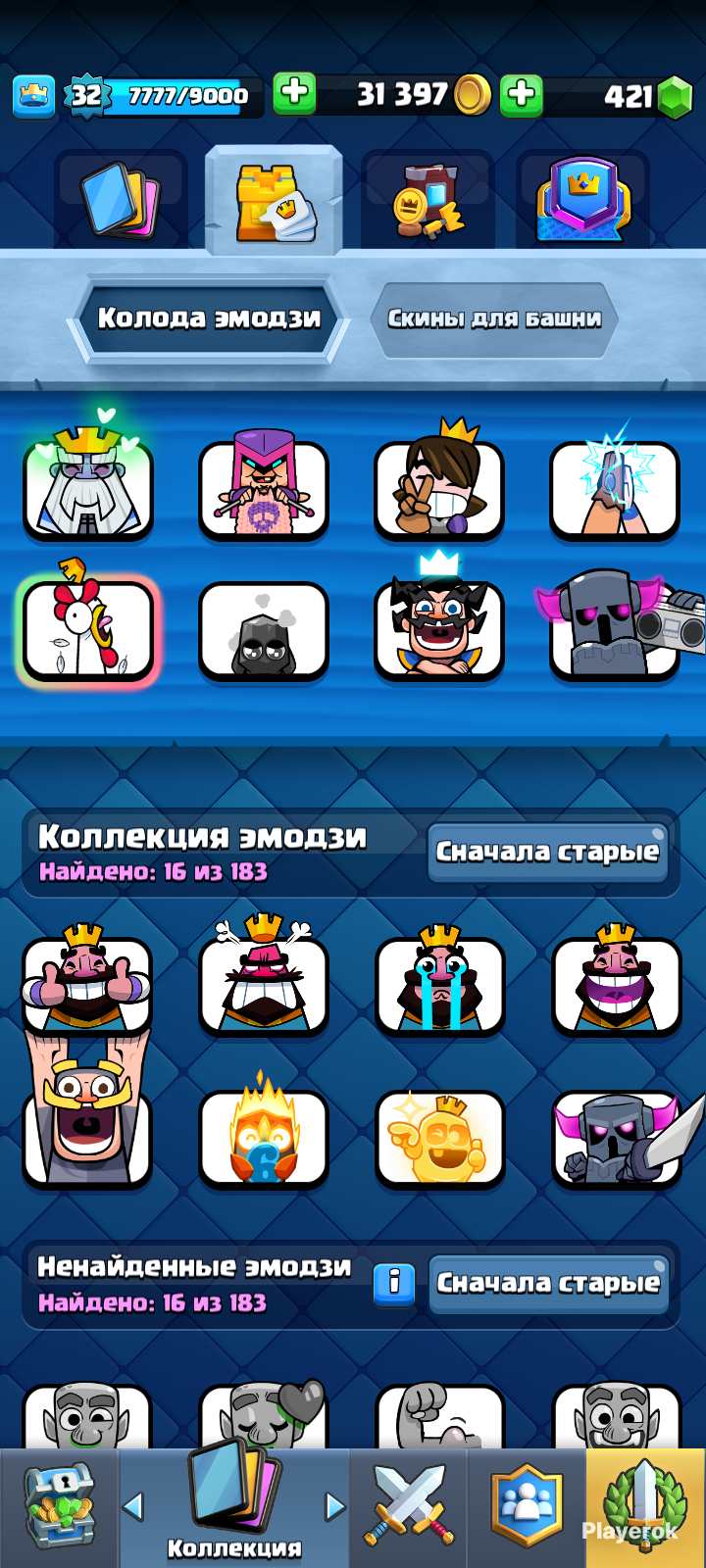Go to the battle crossed swords tab

408,1507
